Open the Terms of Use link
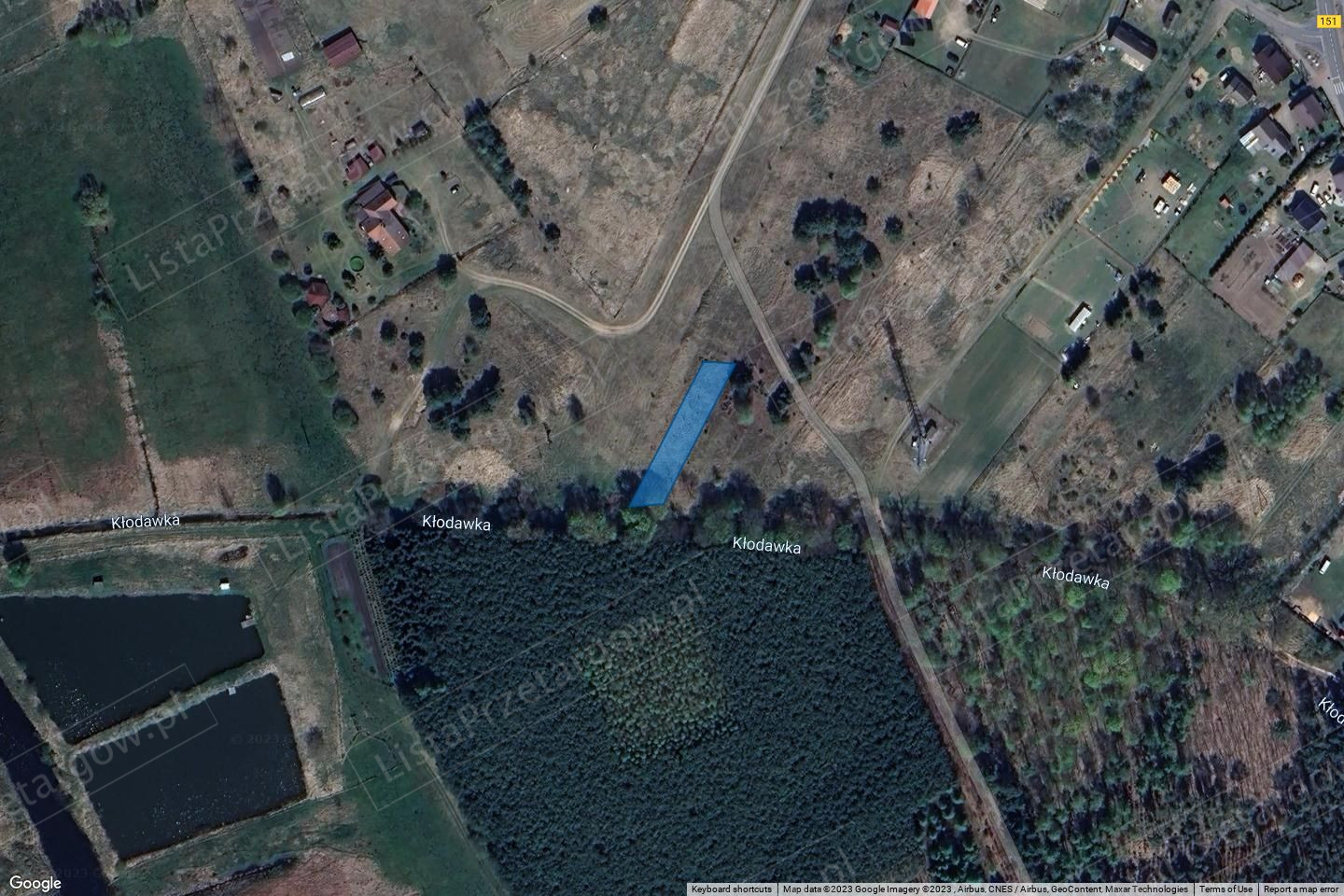 (x=1225, y=889)
